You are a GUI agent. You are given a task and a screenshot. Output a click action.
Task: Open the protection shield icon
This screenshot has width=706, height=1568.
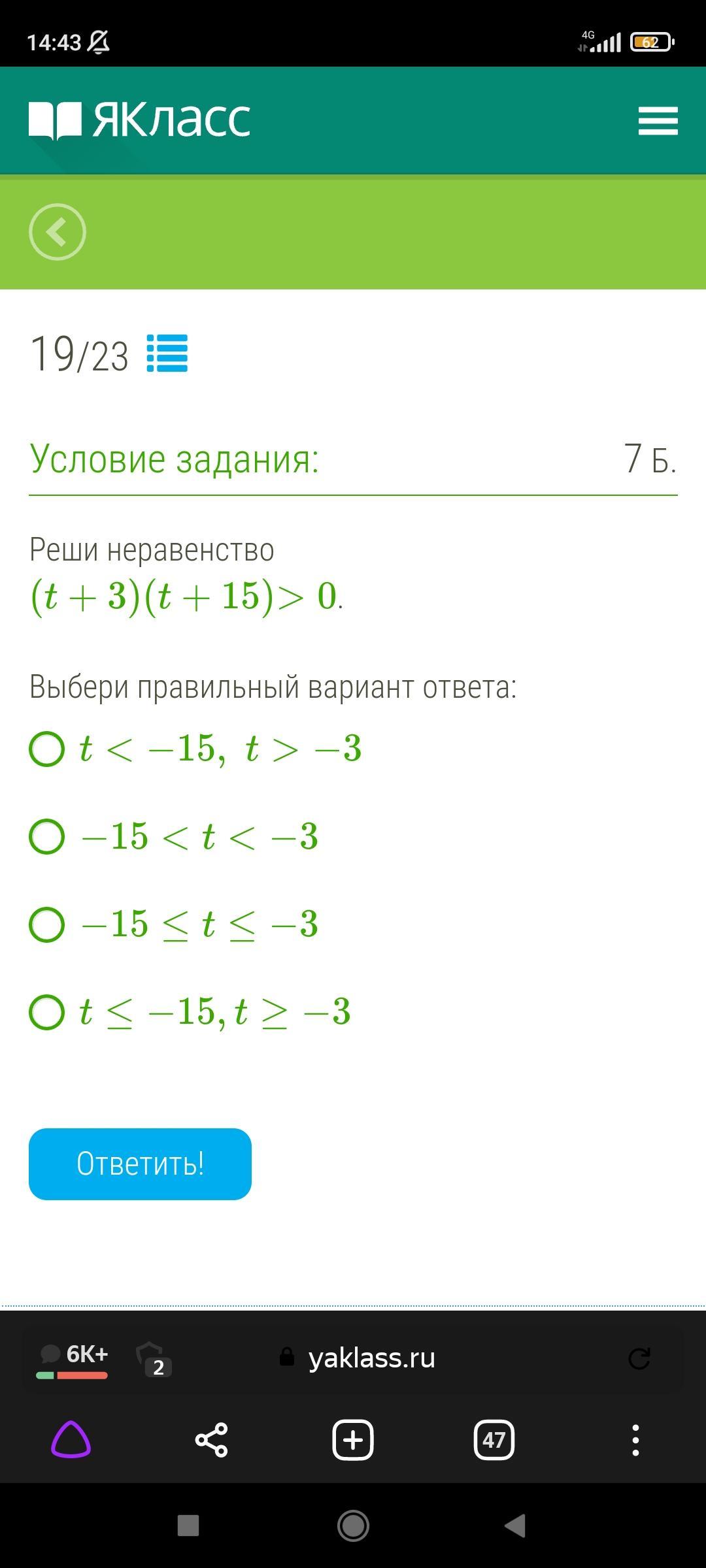(x=154, y=1359)
